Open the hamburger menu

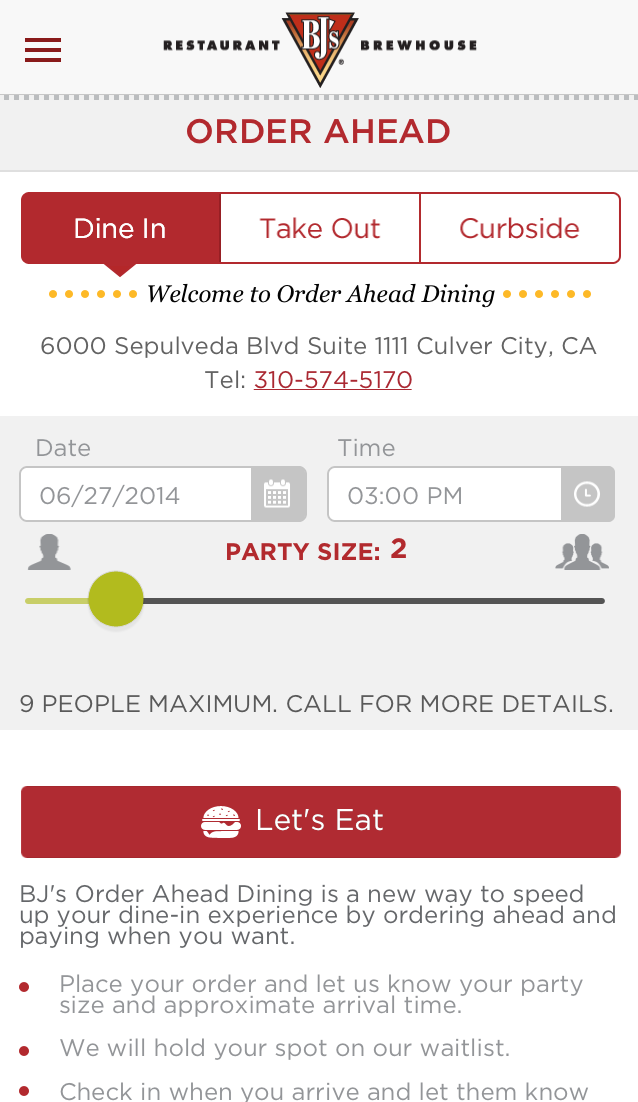click(43, 49)
